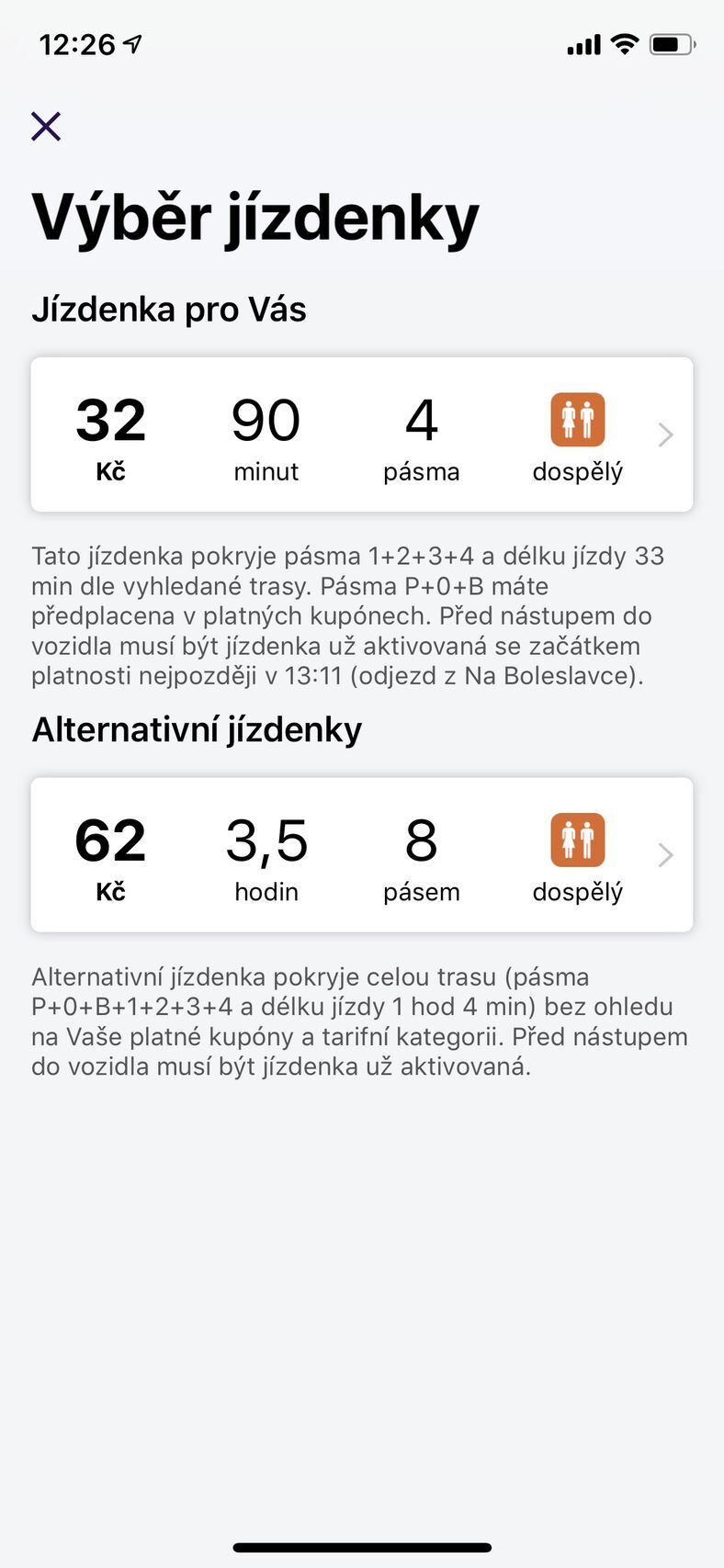This screenshot has height=1568, width=724.
Task: Tap the Jízdenka pro Vás section header
Action: [x=171, y=310]
